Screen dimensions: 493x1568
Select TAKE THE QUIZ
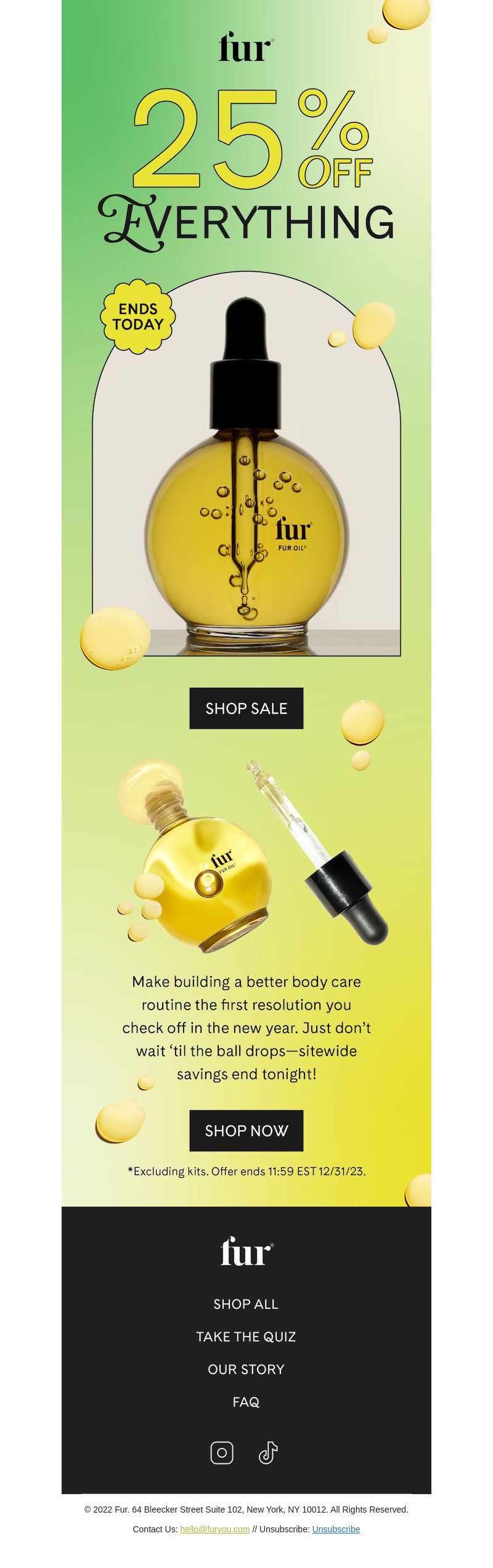click(246, 1337)
